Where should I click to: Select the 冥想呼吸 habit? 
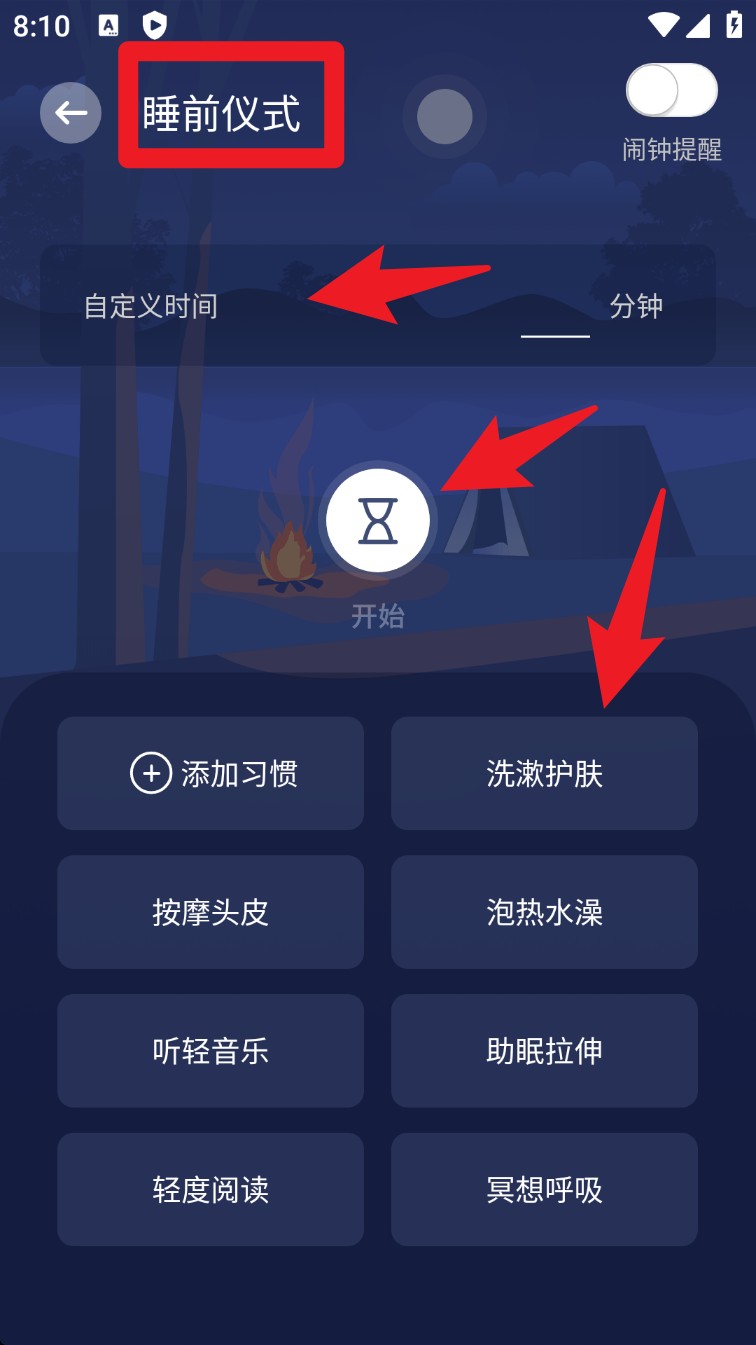[544, 1190]
